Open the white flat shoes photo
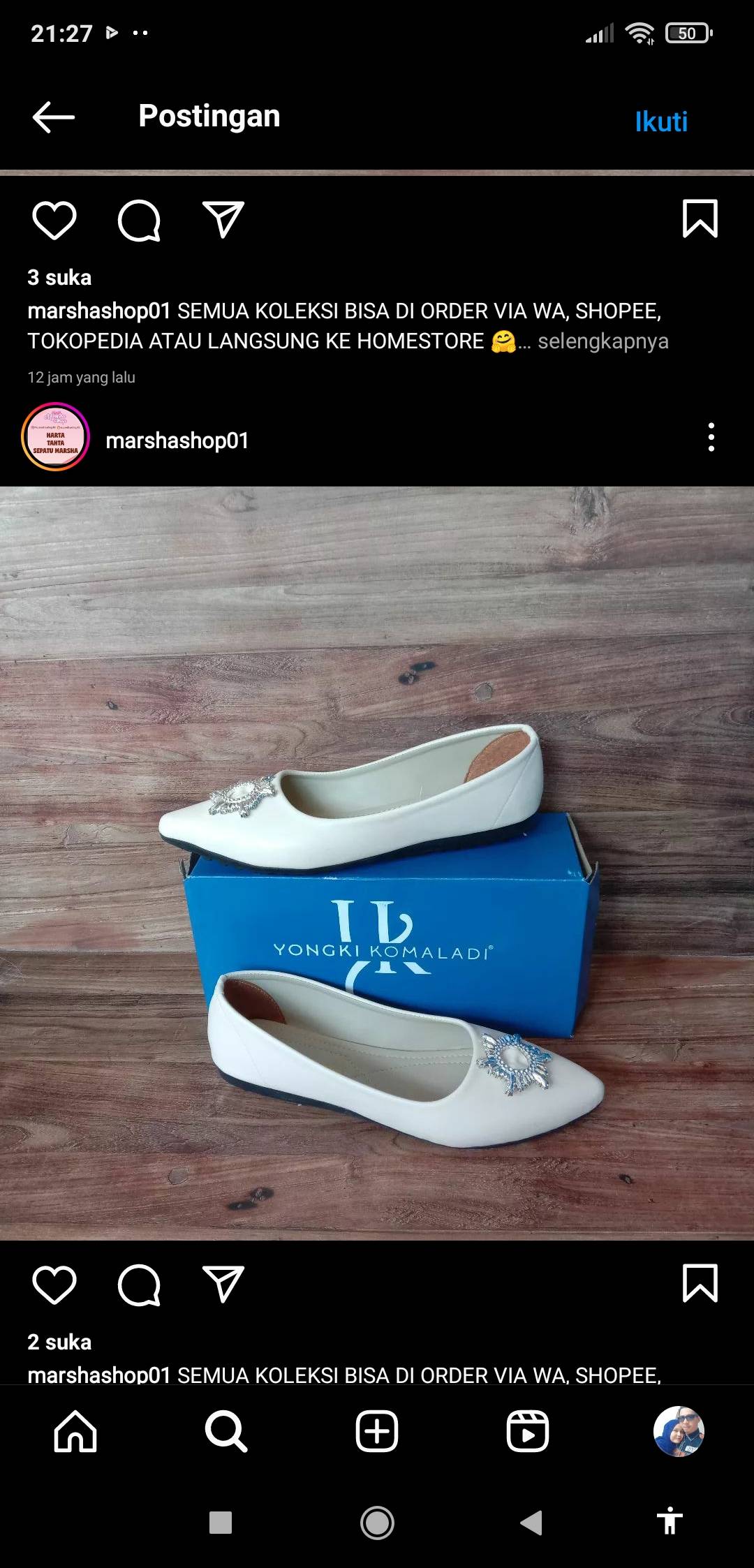The image size is (754, 1568). coord(377,864)
